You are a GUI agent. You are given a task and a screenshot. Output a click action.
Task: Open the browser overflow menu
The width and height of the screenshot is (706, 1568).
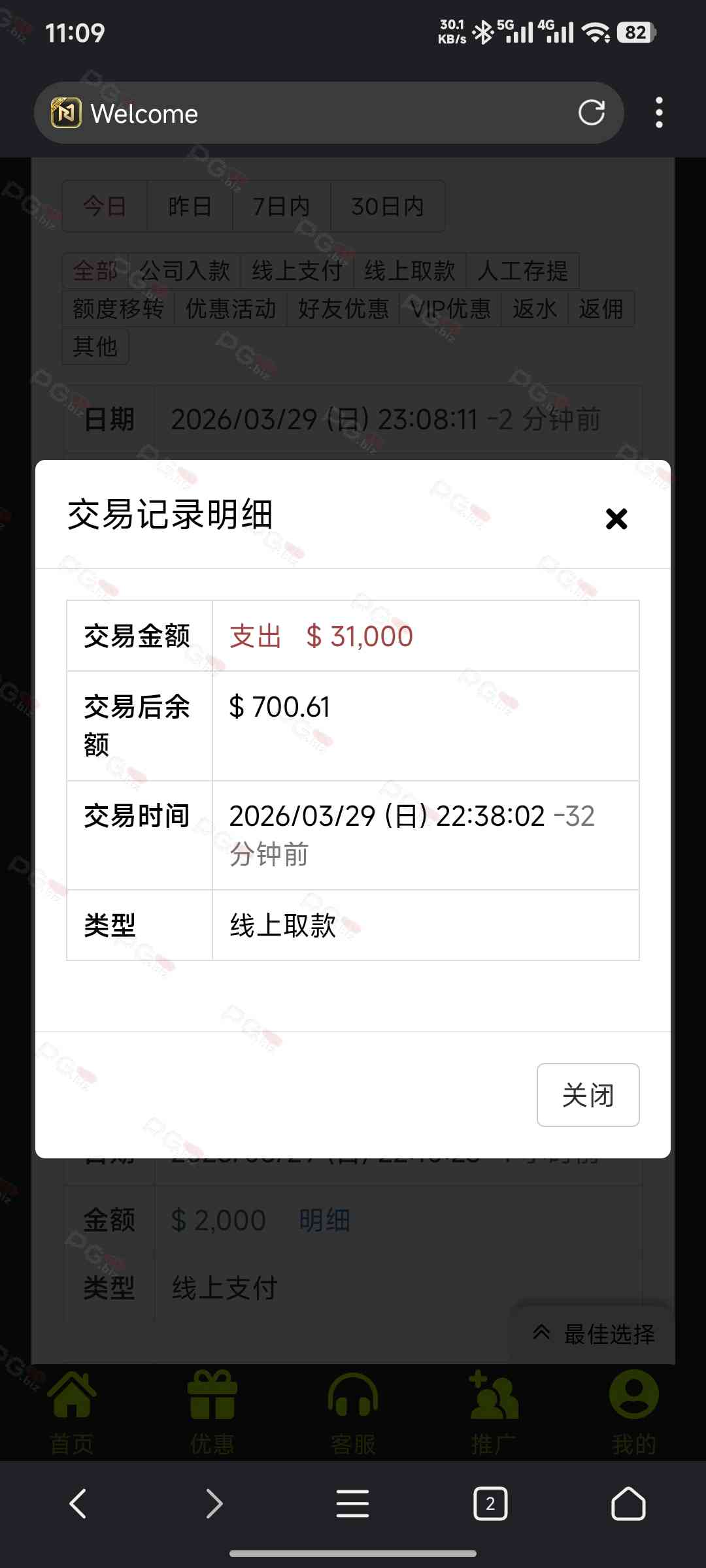click(659, 113)
